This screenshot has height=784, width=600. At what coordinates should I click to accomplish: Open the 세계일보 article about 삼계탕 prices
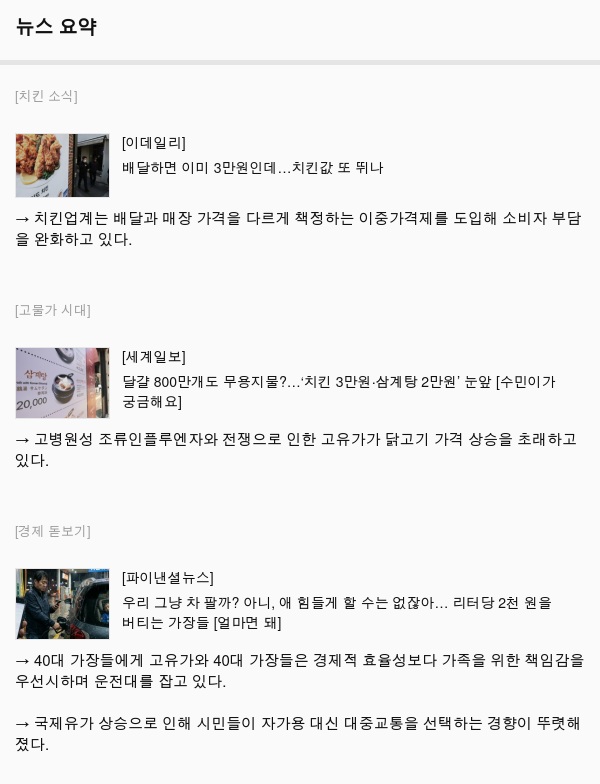338,391
